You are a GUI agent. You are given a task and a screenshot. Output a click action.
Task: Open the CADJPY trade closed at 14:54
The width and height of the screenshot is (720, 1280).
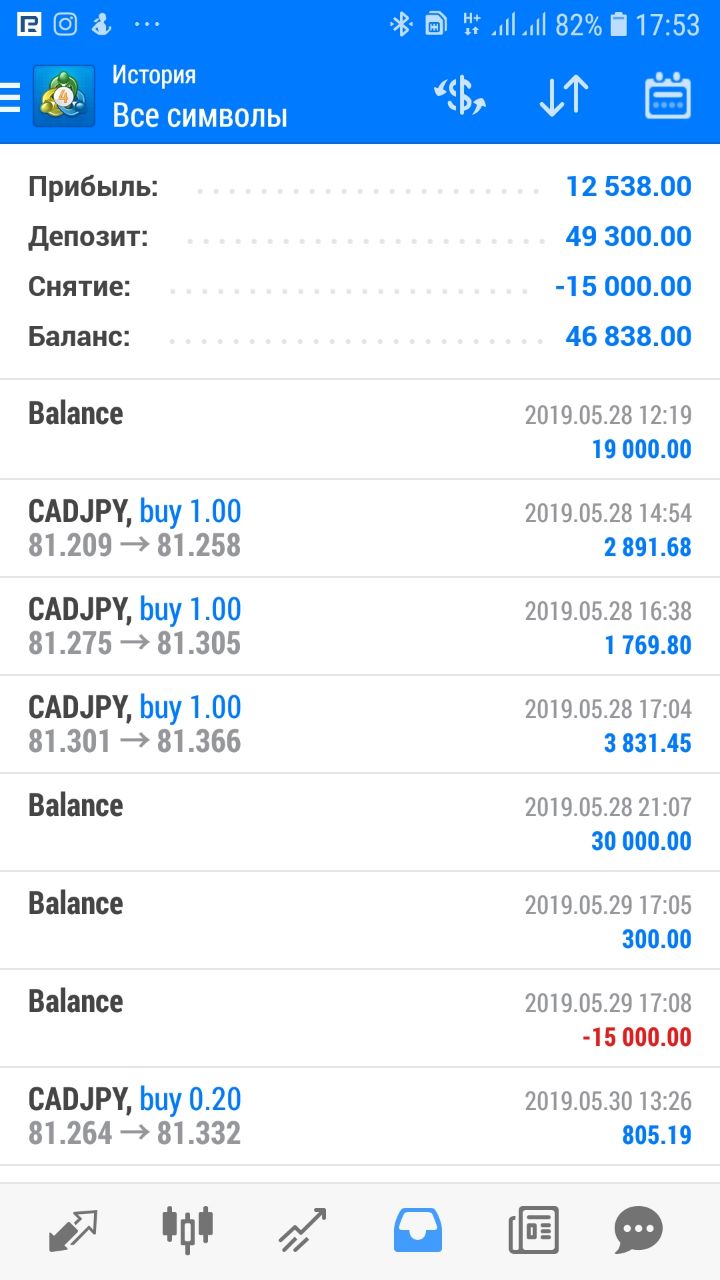coord(360,528)
